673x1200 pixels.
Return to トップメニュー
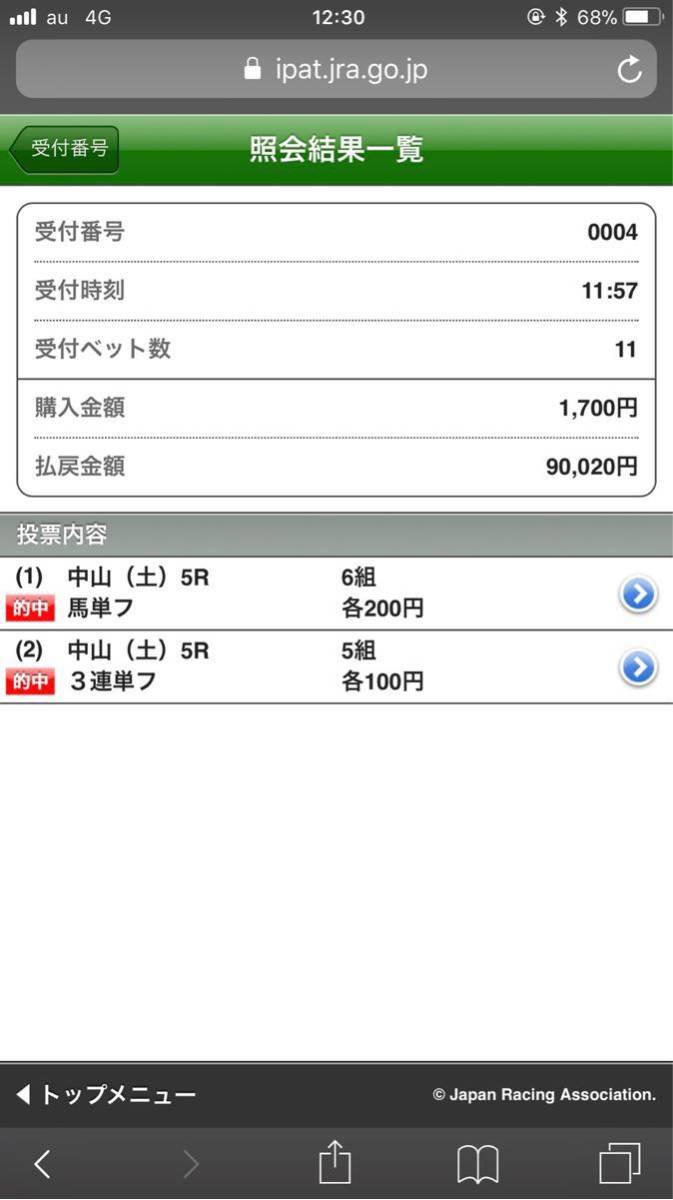tap(106, 1095)
